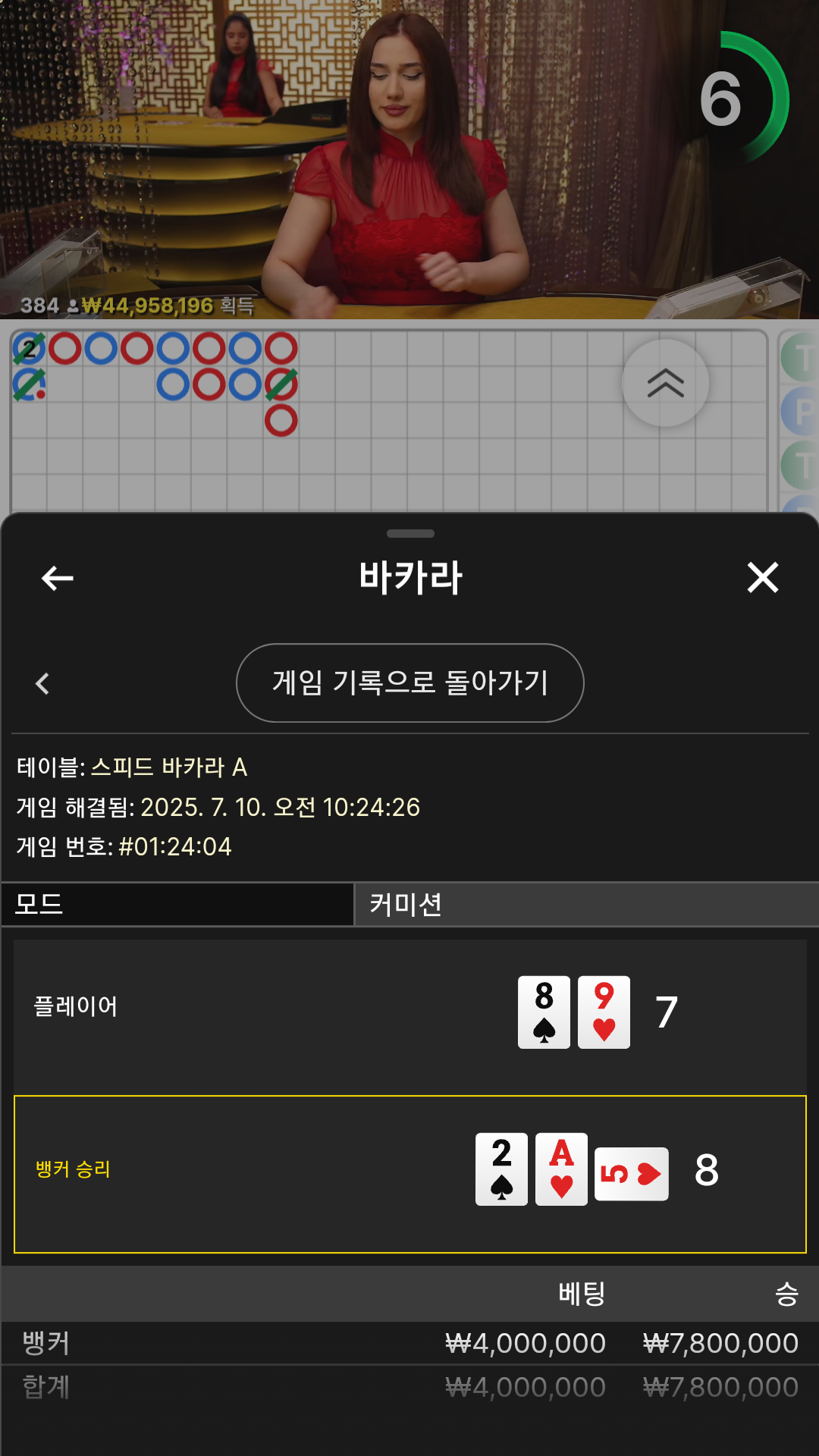Grab the sheet's drag handle bar
The image size is (819, 1456).
[x=410, y=533]
